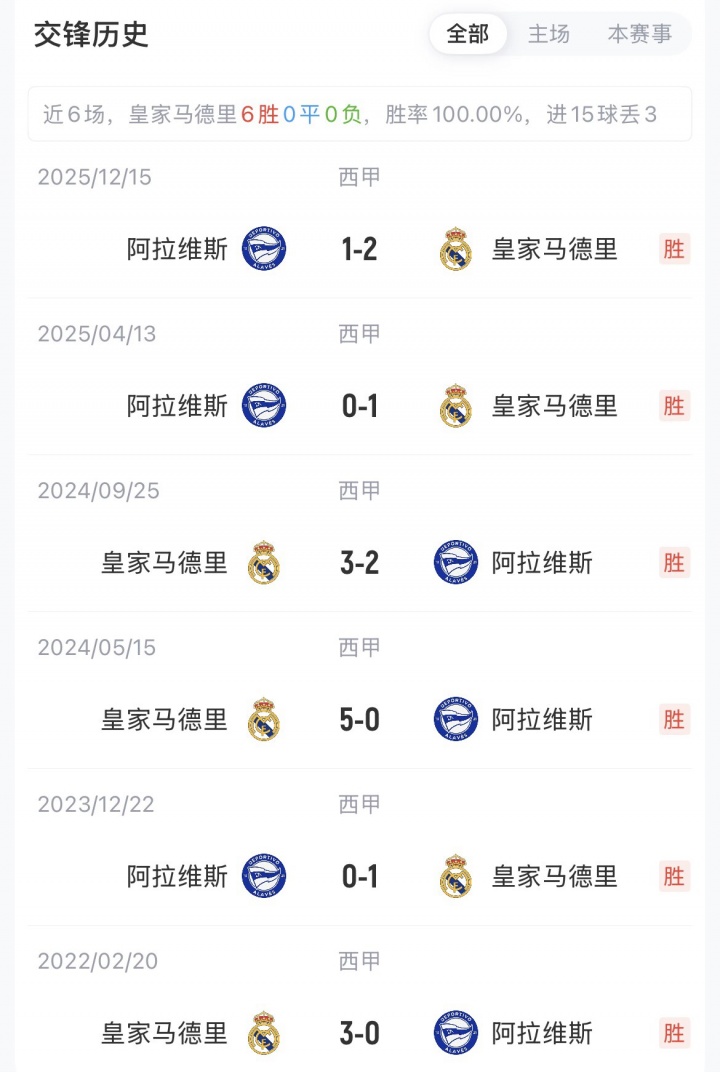The image size is (720, 1072).
Task: Open the 2025/12/15 match with score 1-2
Action: (359, 249)
